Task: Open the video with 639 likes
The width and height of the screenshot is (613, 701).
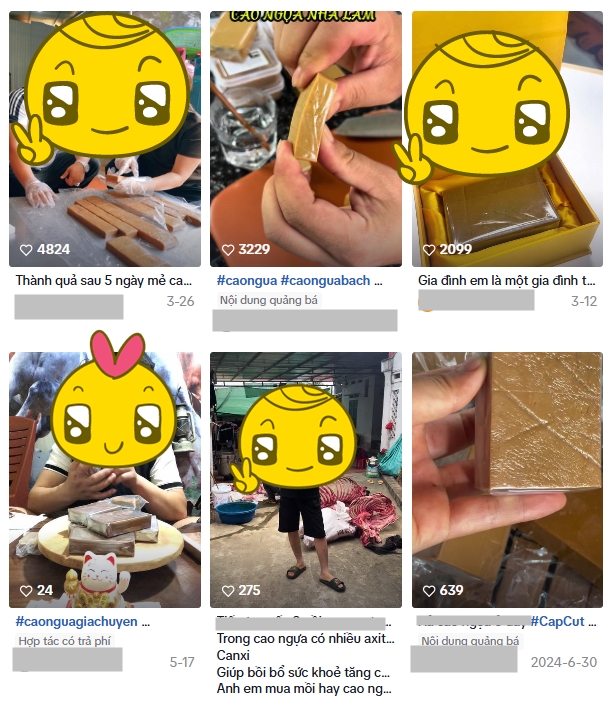Action: point(506,480)
